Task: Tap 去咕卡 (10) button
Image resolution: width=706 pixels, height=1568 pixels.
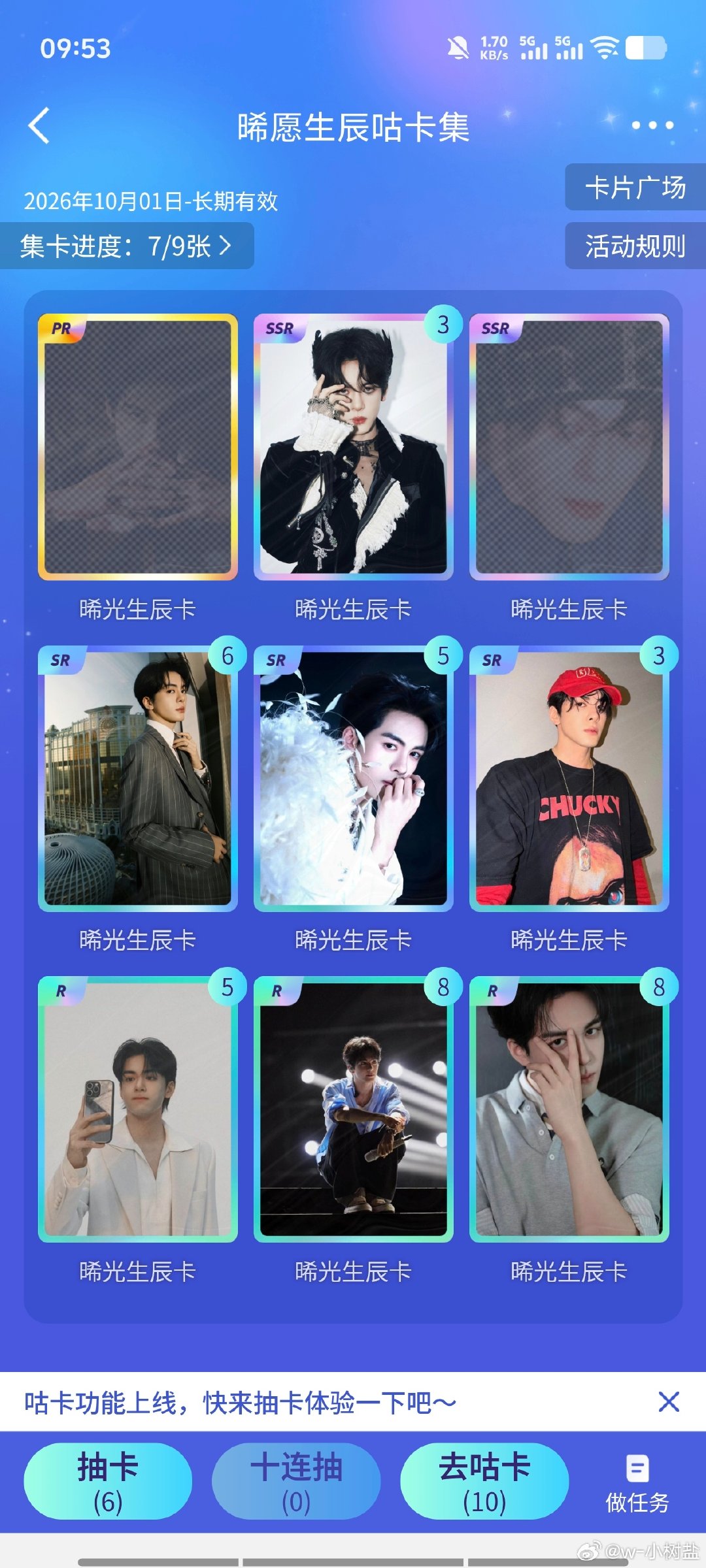Action: tap(484, 1481)
